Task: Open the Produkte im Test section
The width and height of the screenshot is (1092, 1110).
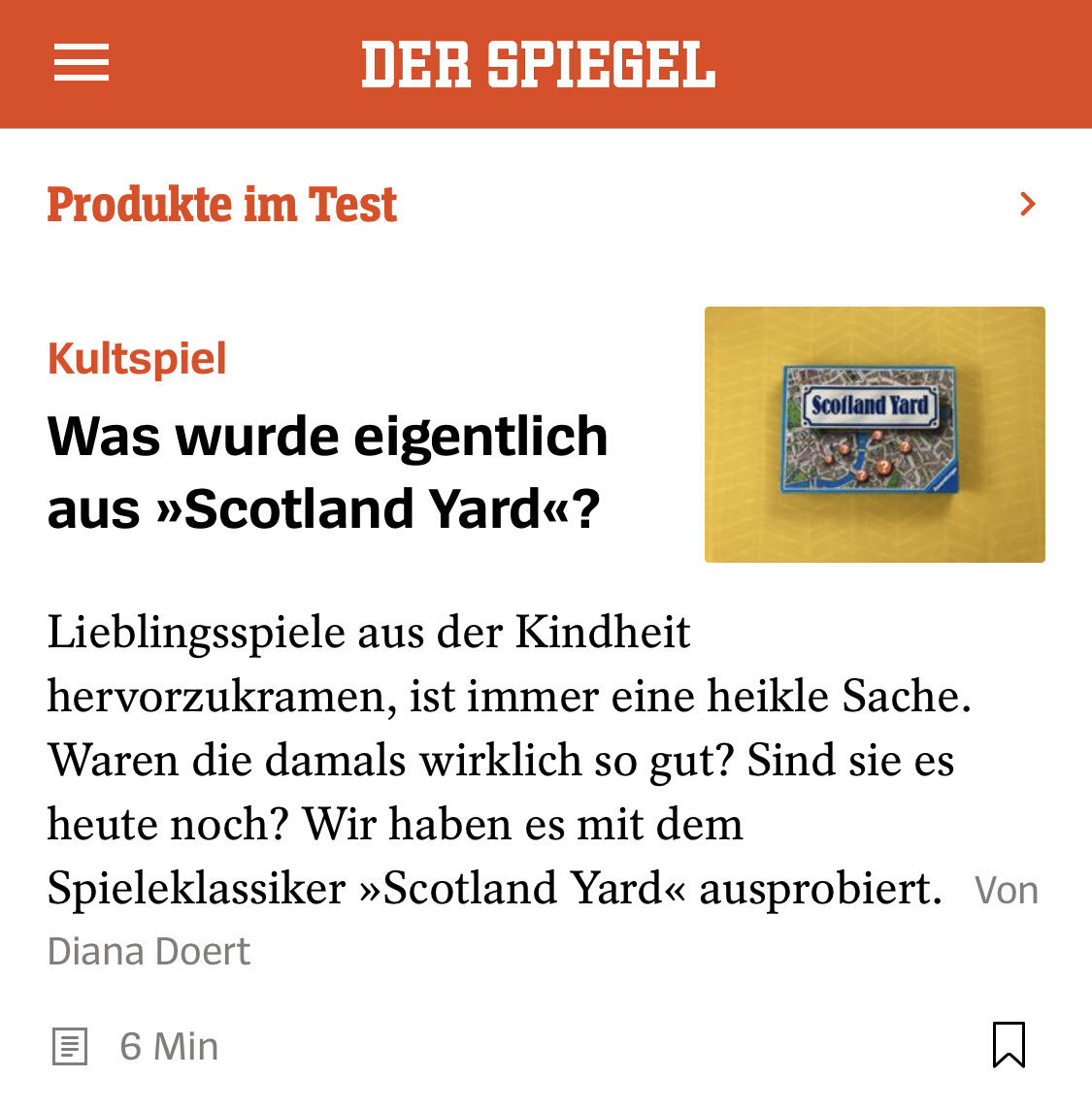Action: tap(222, 205)
